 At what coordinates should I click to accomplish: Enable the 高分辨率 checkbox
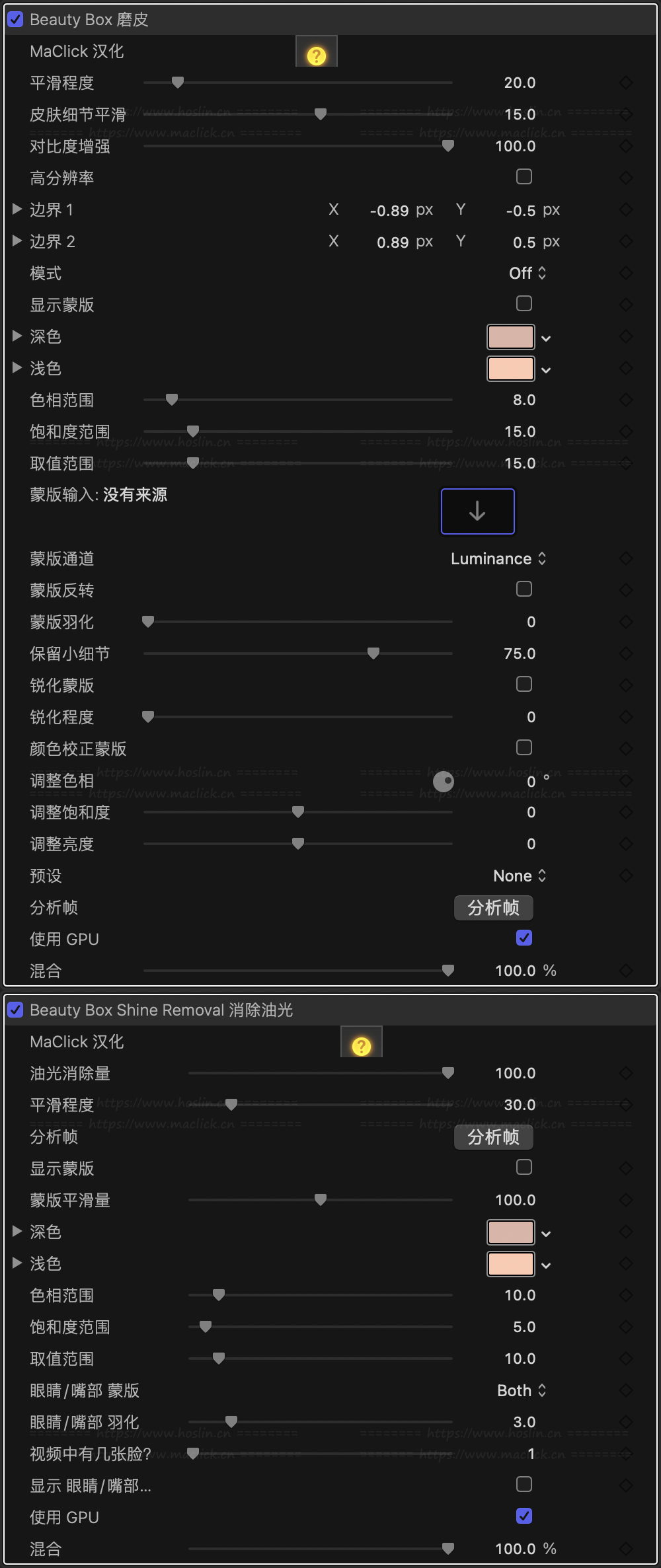click(524, 176)
